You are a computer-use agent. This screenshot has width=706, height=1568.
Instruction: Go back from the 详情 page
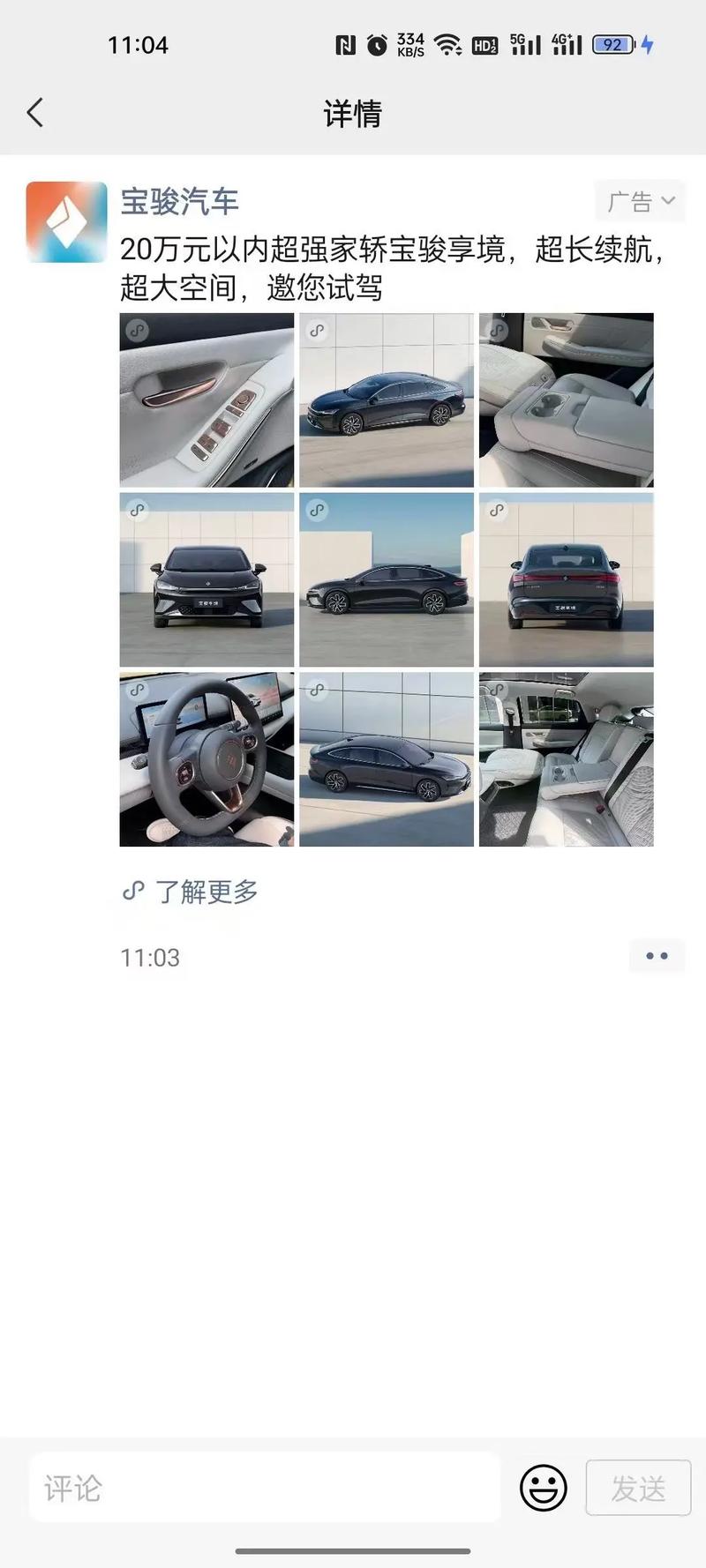(35, 113)
